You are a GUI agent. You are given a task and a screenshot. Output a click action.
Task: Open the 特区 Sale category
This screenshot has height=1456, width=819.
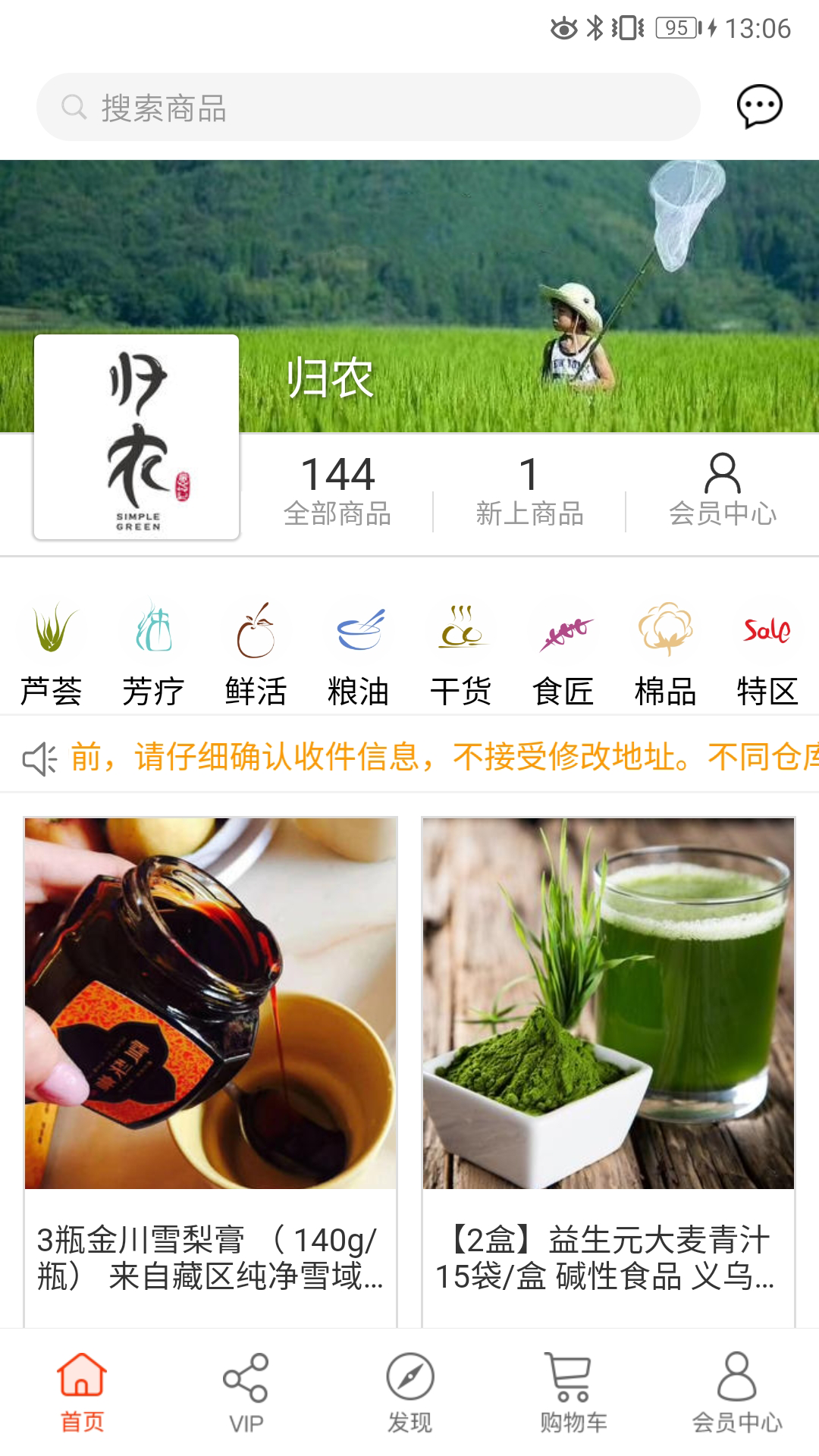(767, 654)
